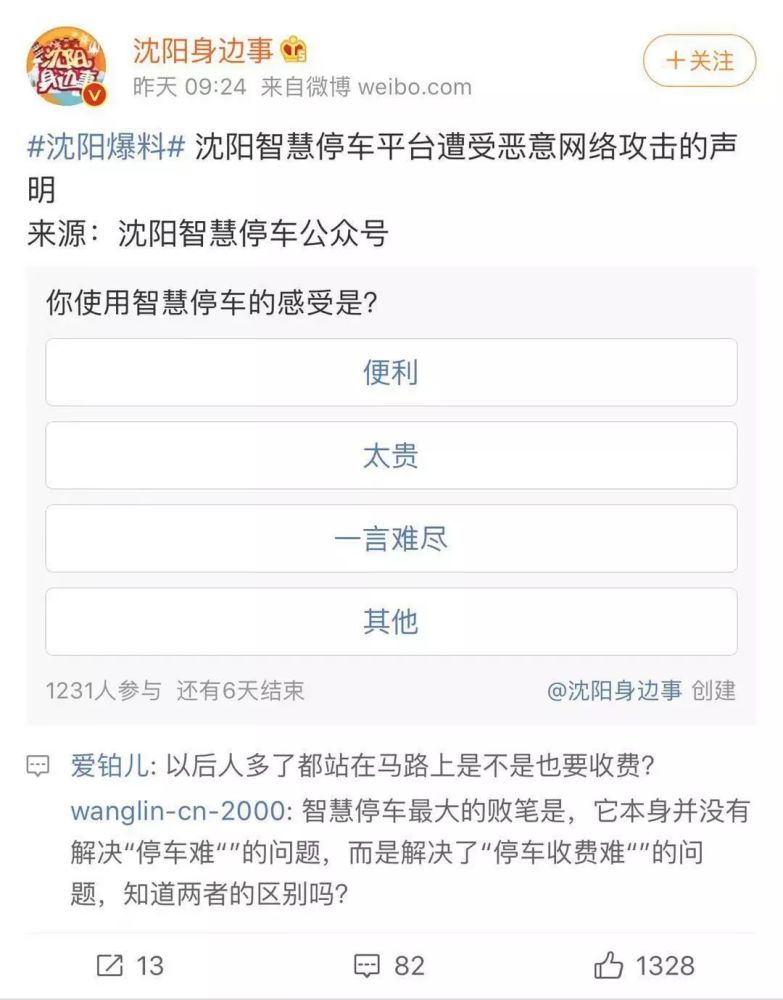Repost this Weibo post
This screenshot has height=1000, width=783.
coord(130,965)
